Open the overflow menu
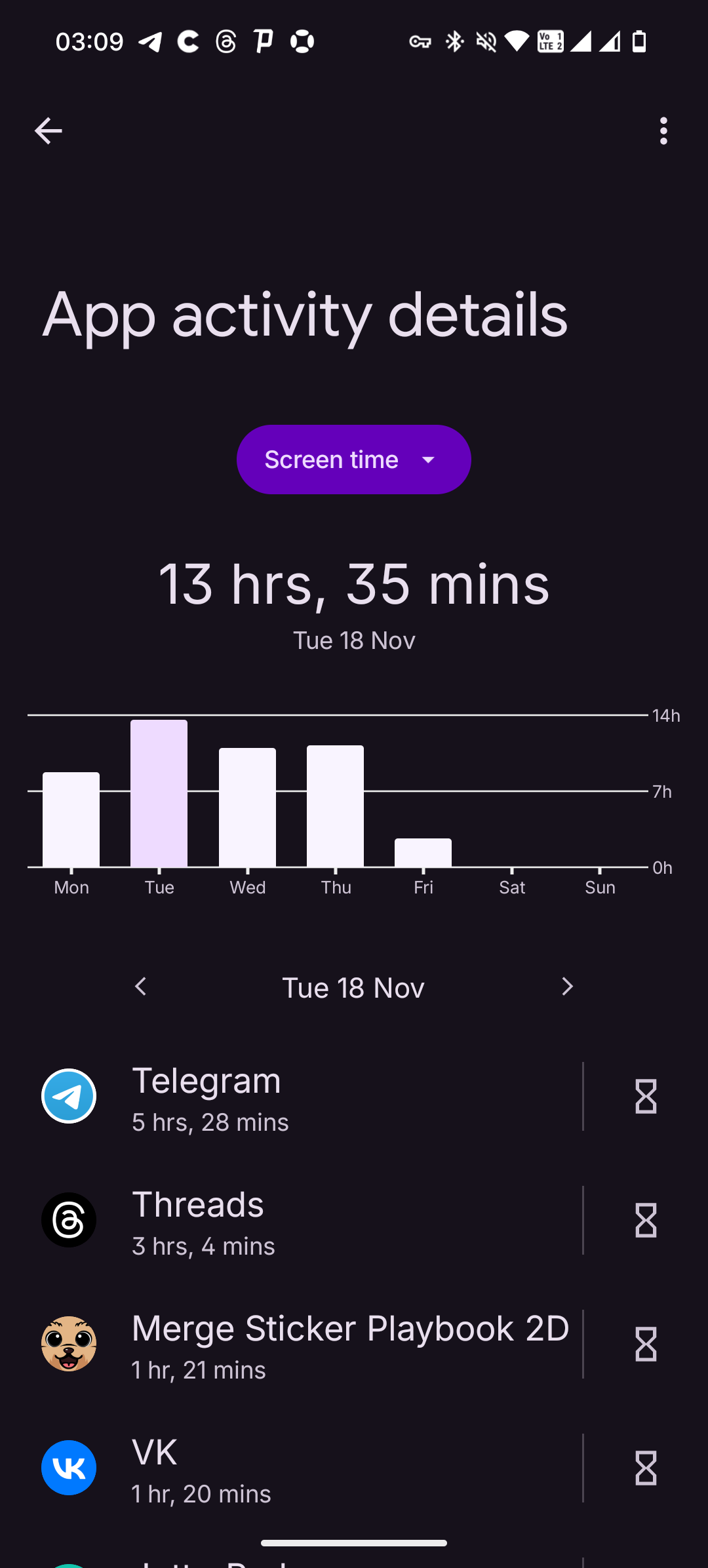 pyautogui.click(x=663, y=131)
